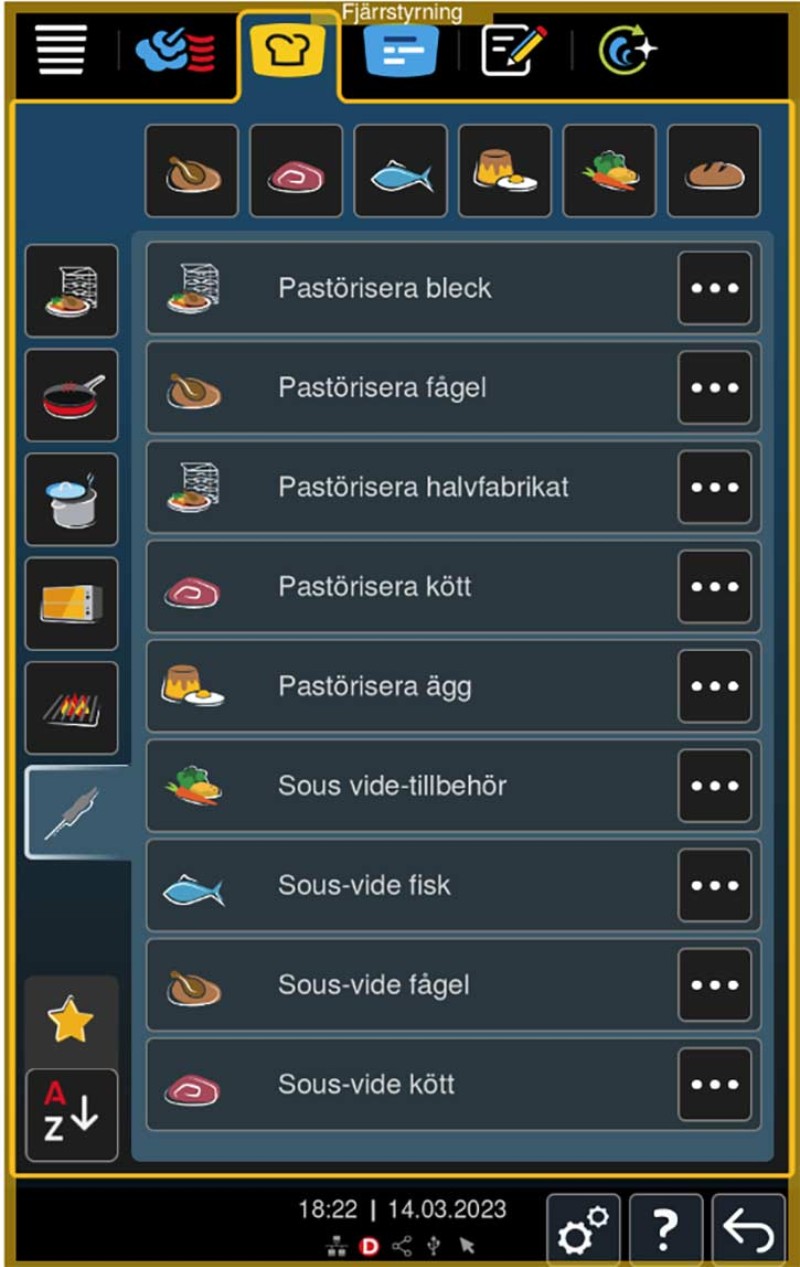Open options for Pastörisera fågel

click(x=714, y=388)
